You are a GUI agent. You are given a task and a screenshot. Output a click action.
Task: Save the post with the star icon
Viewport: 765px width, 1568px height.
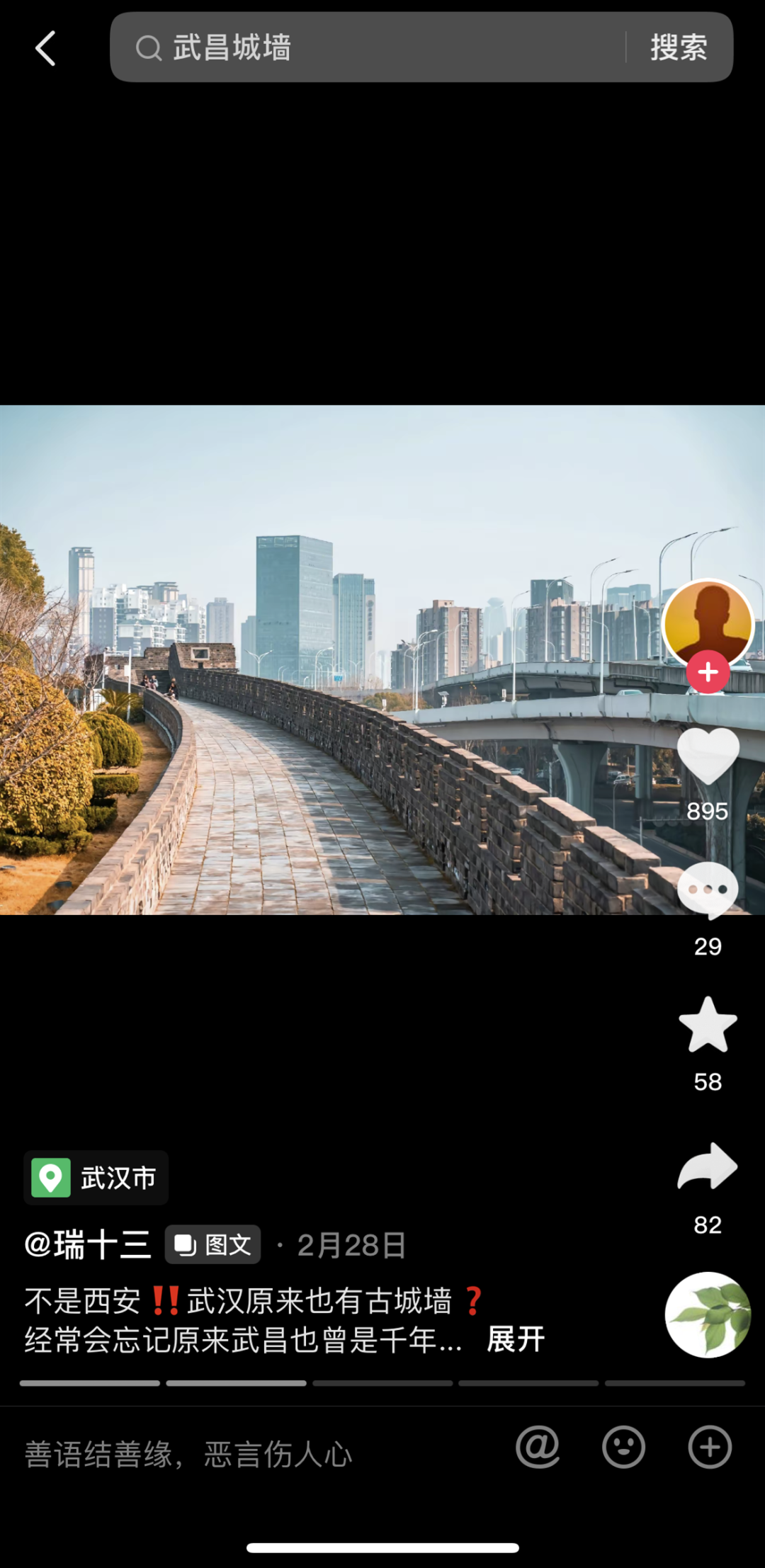click(708, 1025)
